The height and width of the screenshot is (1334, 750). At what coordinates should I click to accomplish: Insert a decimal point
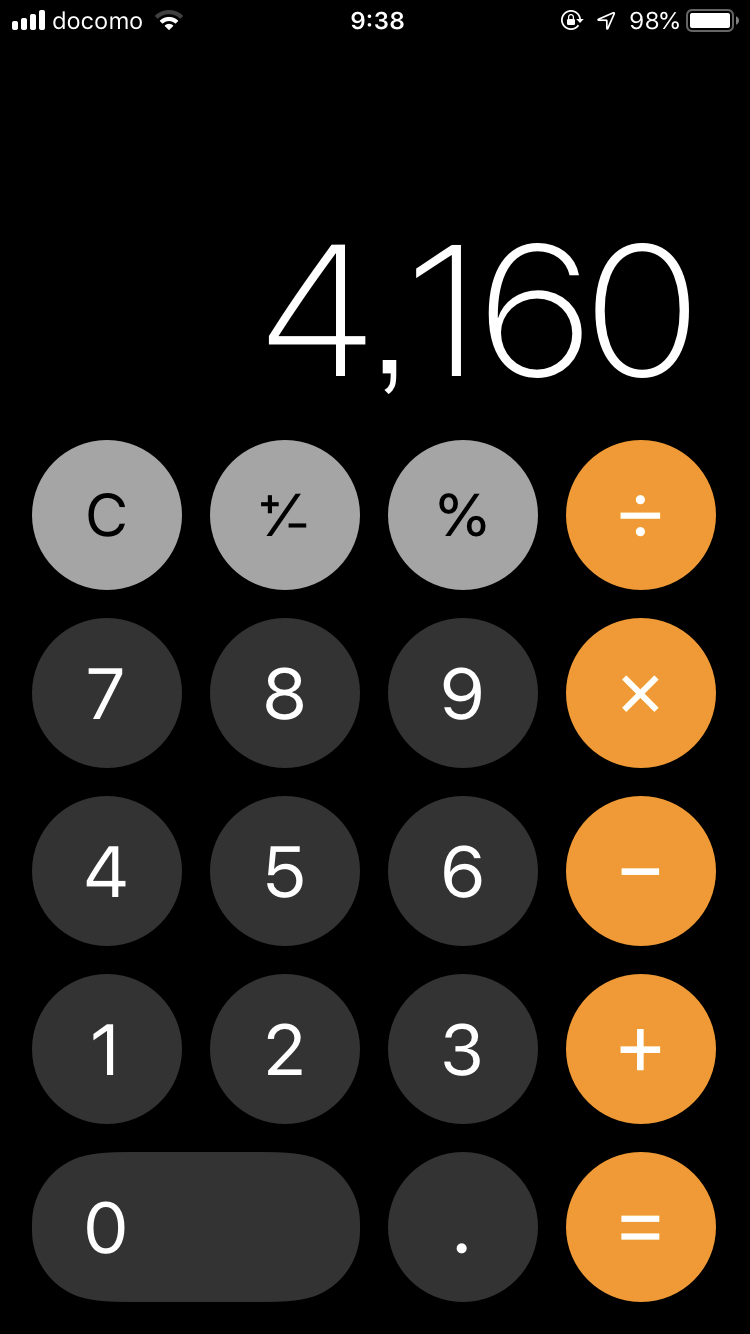click(x=463, y=1227)
